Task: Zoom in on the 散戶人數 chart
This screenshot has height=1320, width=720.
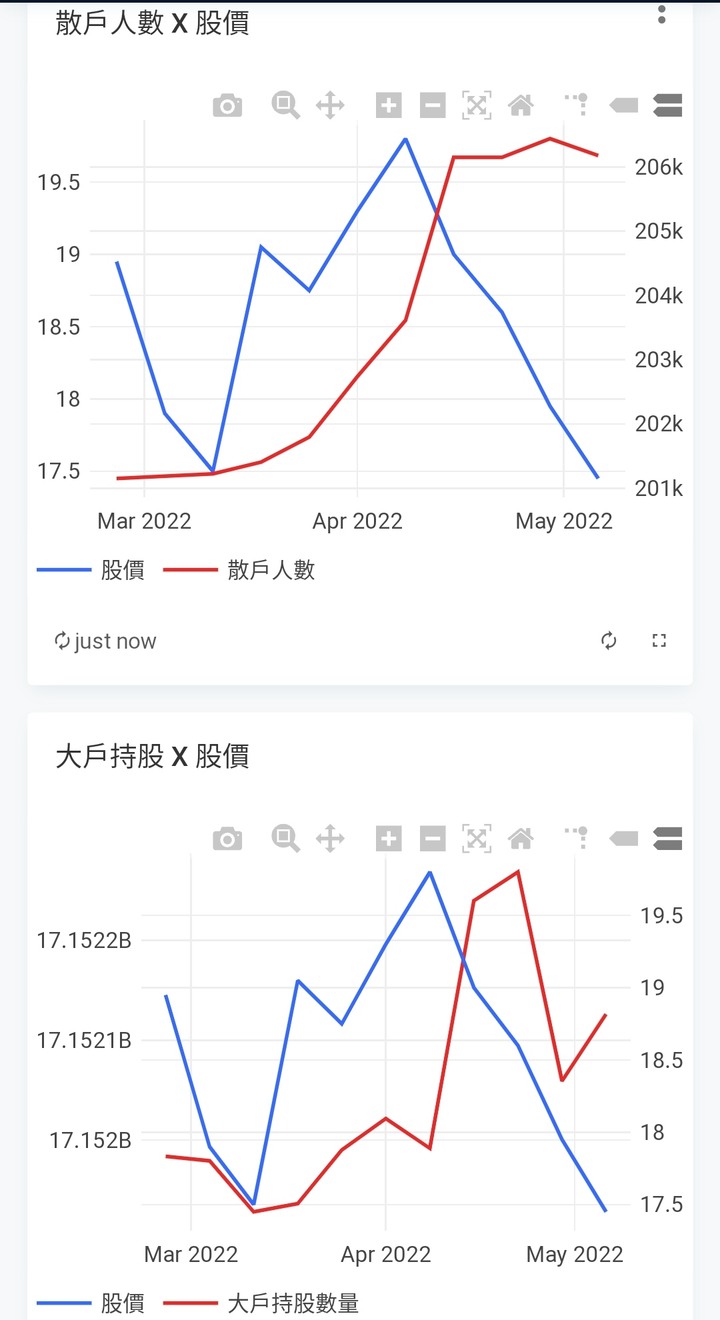Action: (388, 105)
